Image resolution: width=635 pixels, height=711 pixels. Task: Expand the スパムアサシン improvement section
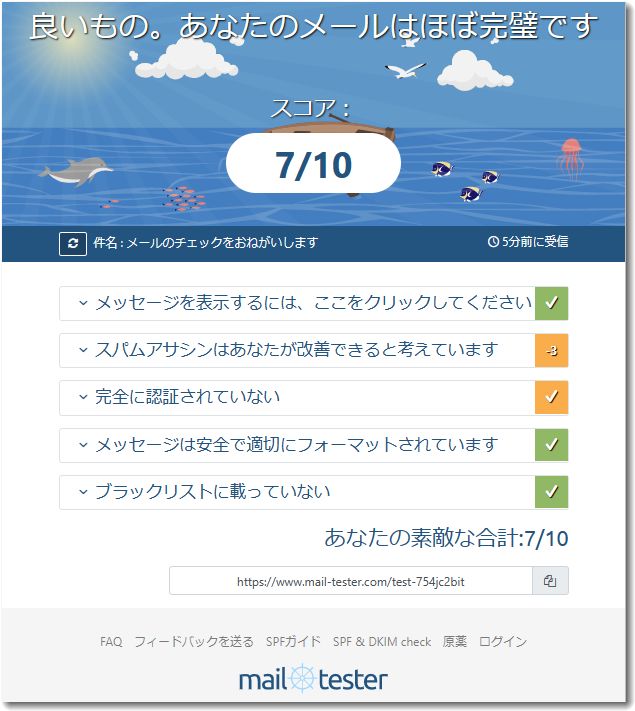click(290, 350)
